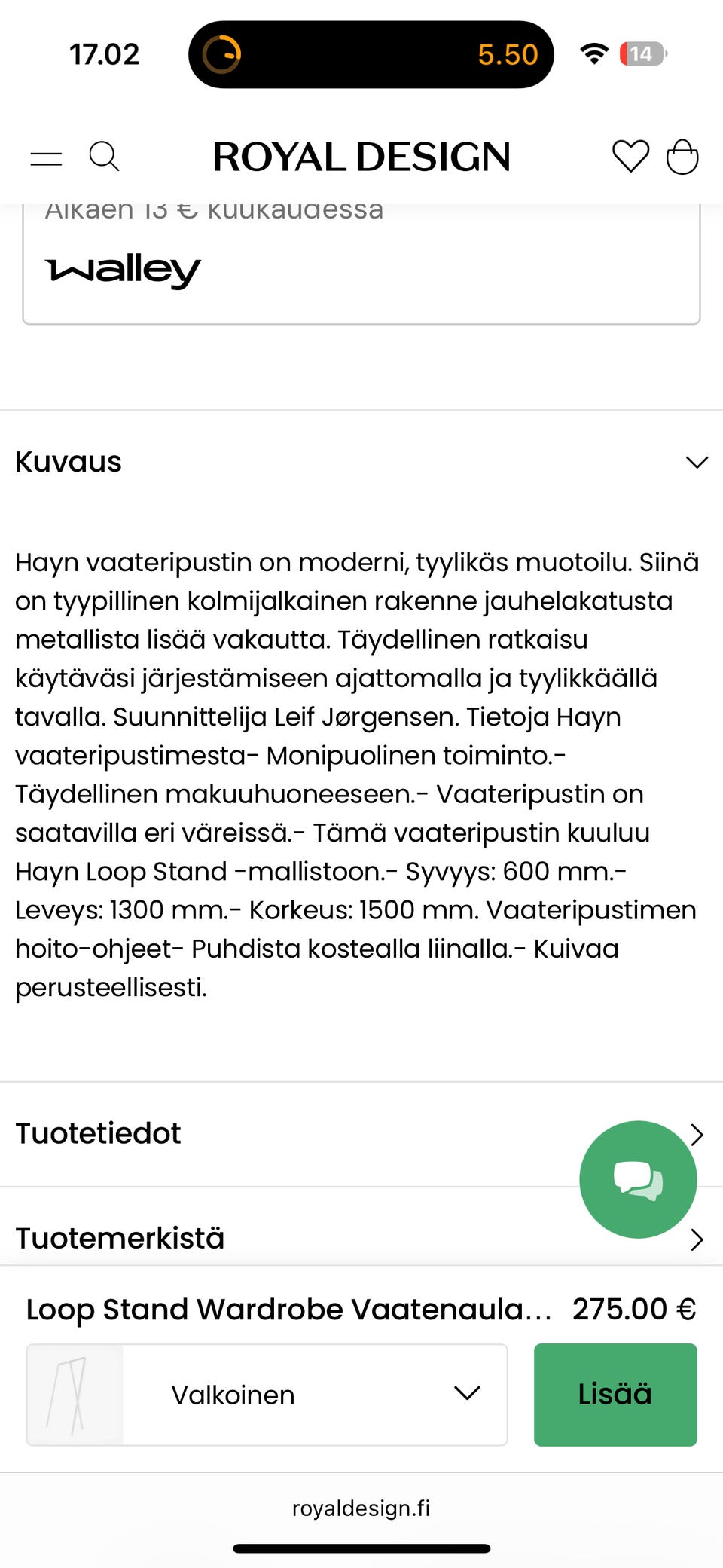Open the chat assistant bubble
Screen dimensions: 723x1568
coord(637,1179)
